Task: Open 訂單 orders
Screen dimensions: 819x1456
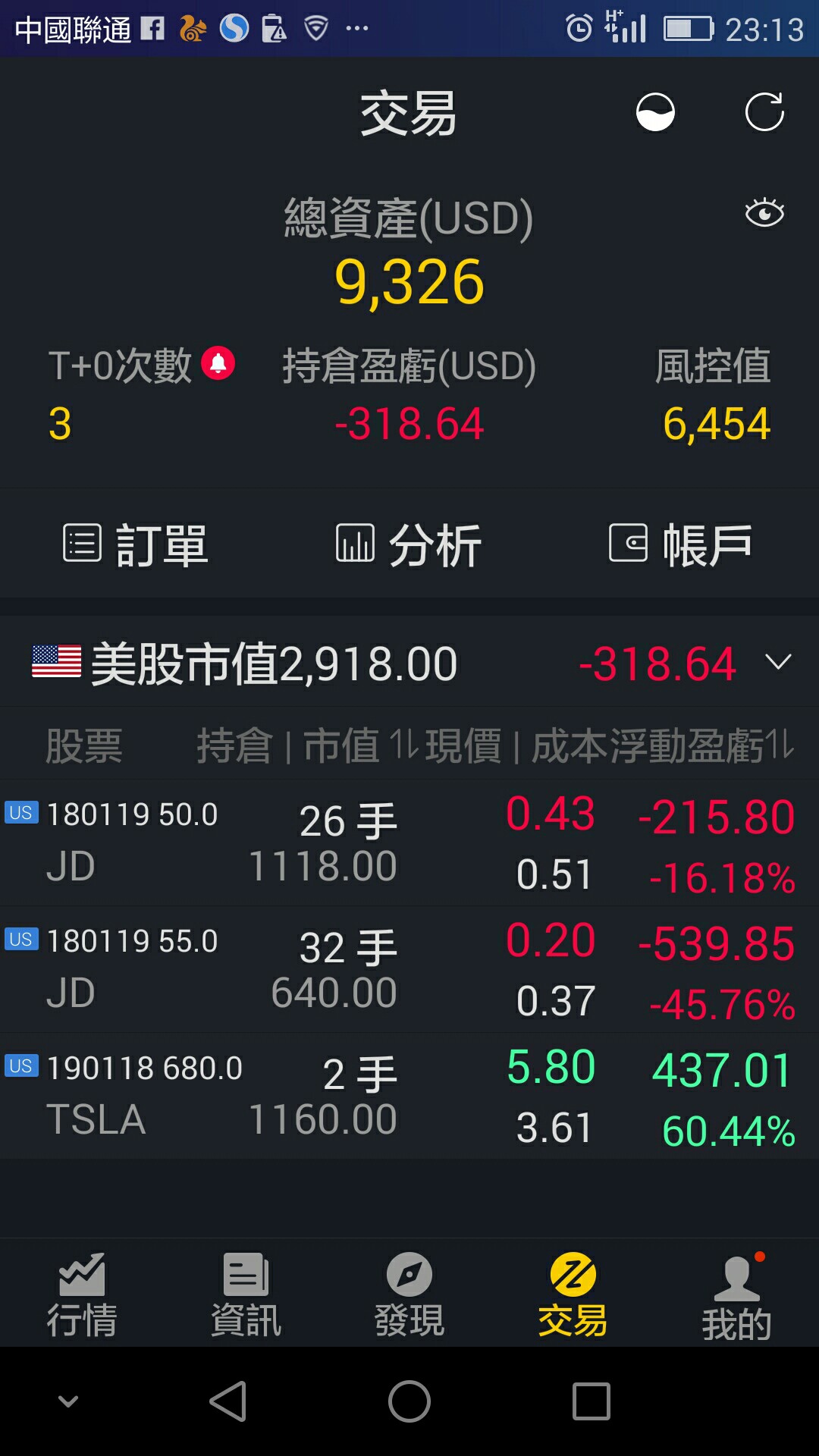Action: click(x=136, y=544)
